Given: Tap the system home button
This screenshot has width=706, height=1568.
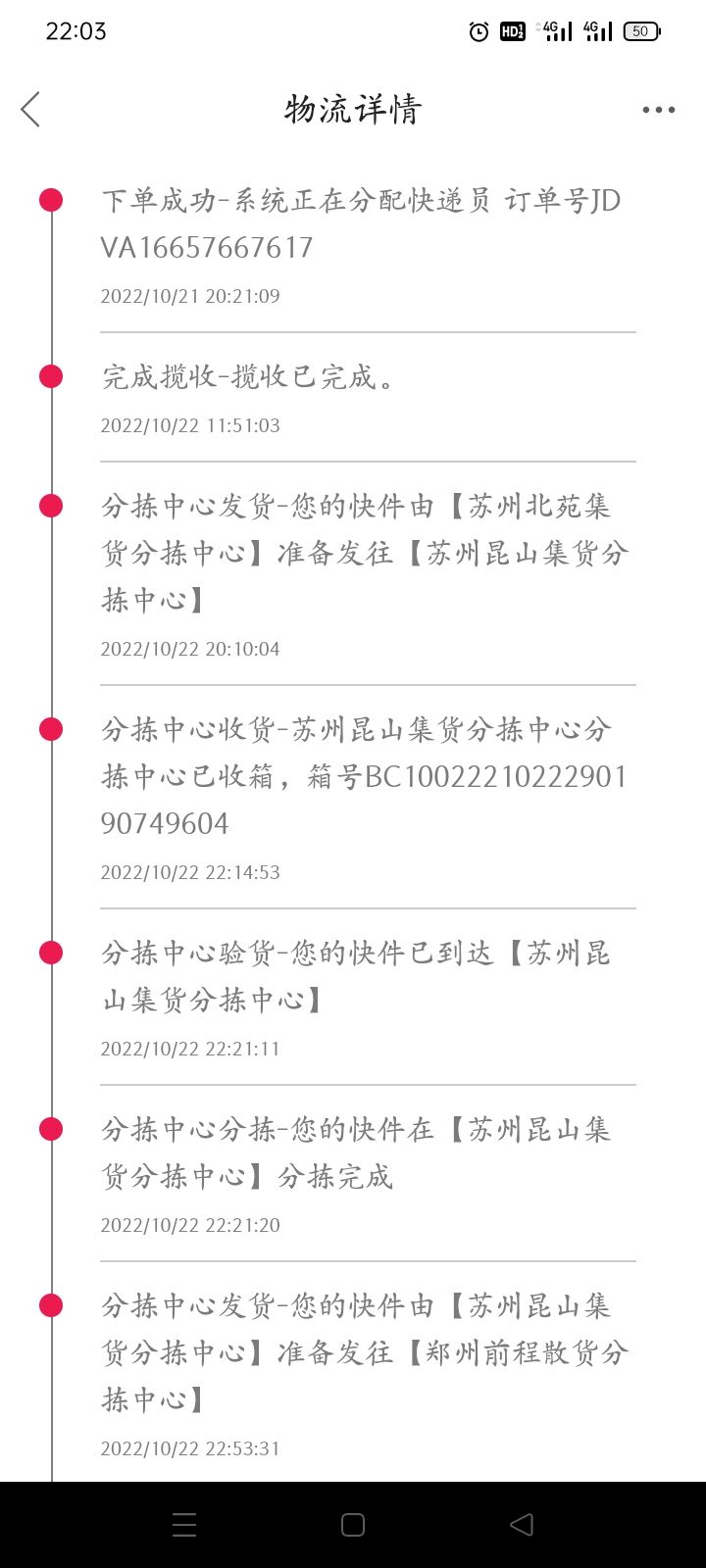Looking at the screenshot, I should (353, 1524).
